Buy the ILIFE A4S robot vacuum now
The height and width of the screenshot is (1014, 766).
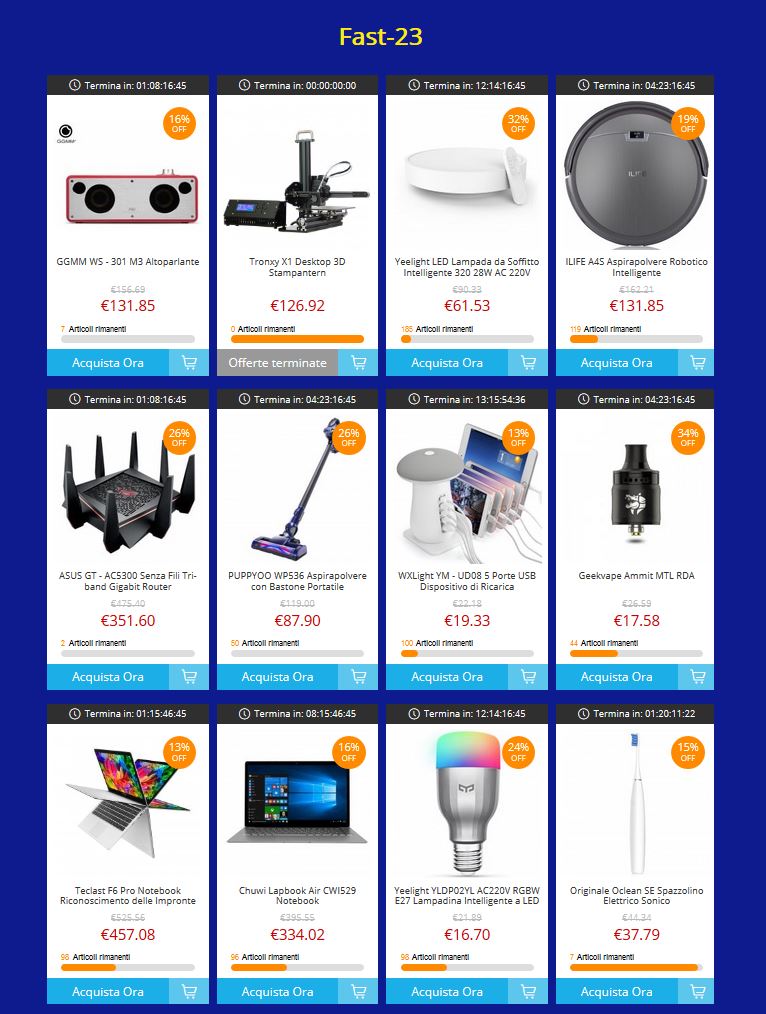click(x=616, y=363)
